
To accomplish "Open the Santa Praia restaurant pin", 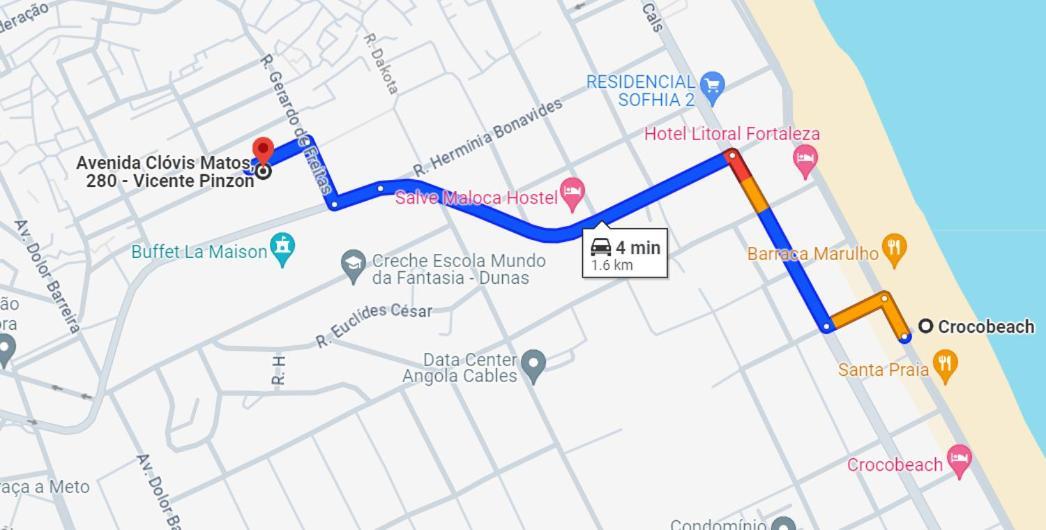I will coord(945,363).
